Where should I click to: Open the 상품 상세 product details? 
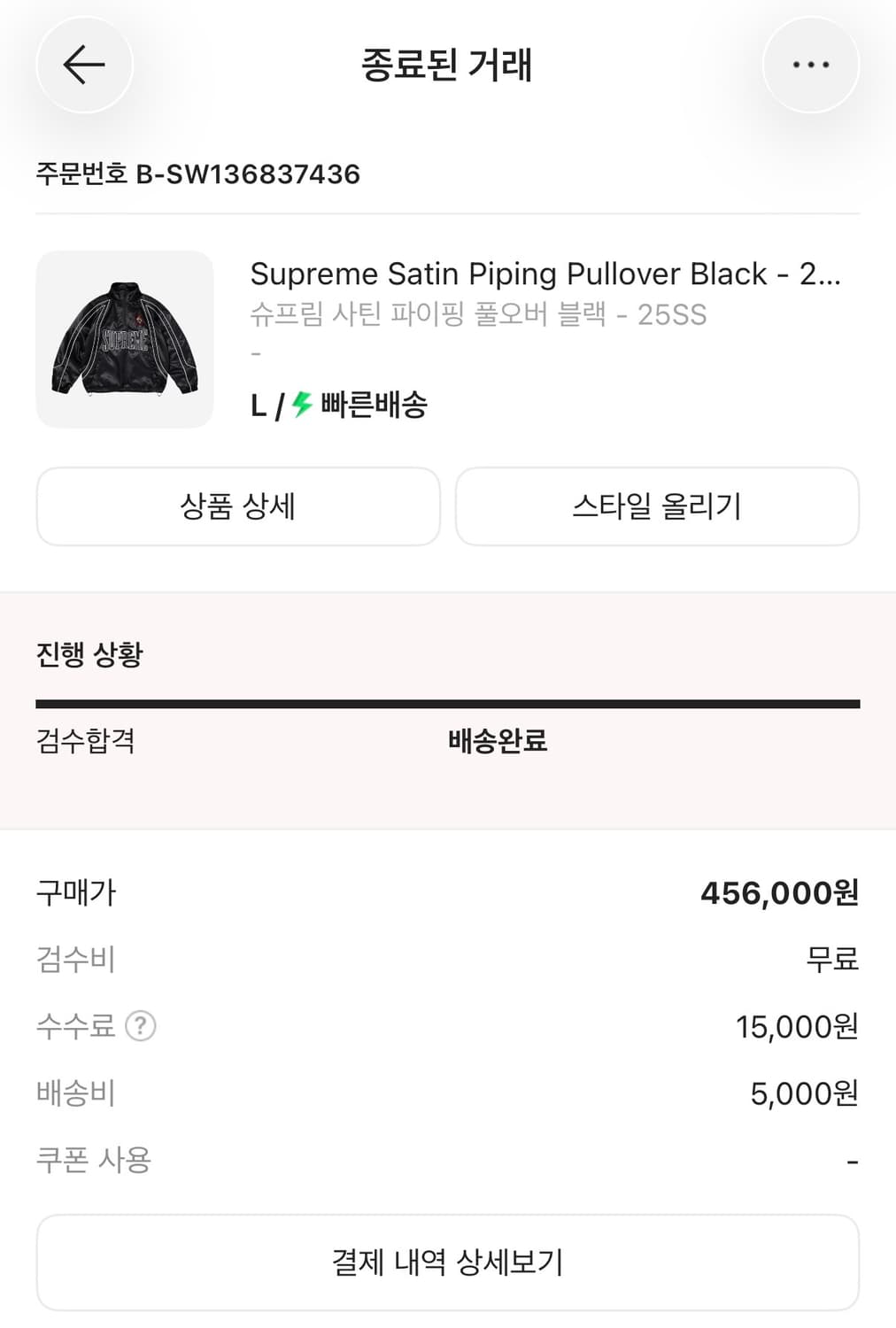pyautogui.click(x=237, y=506)
